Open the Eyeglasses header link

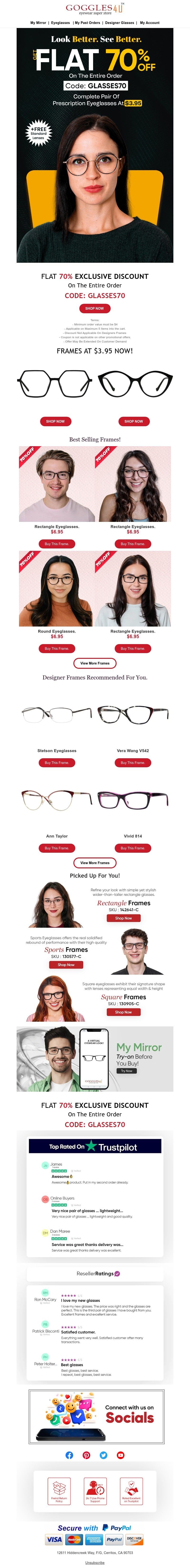click(60, 23)
